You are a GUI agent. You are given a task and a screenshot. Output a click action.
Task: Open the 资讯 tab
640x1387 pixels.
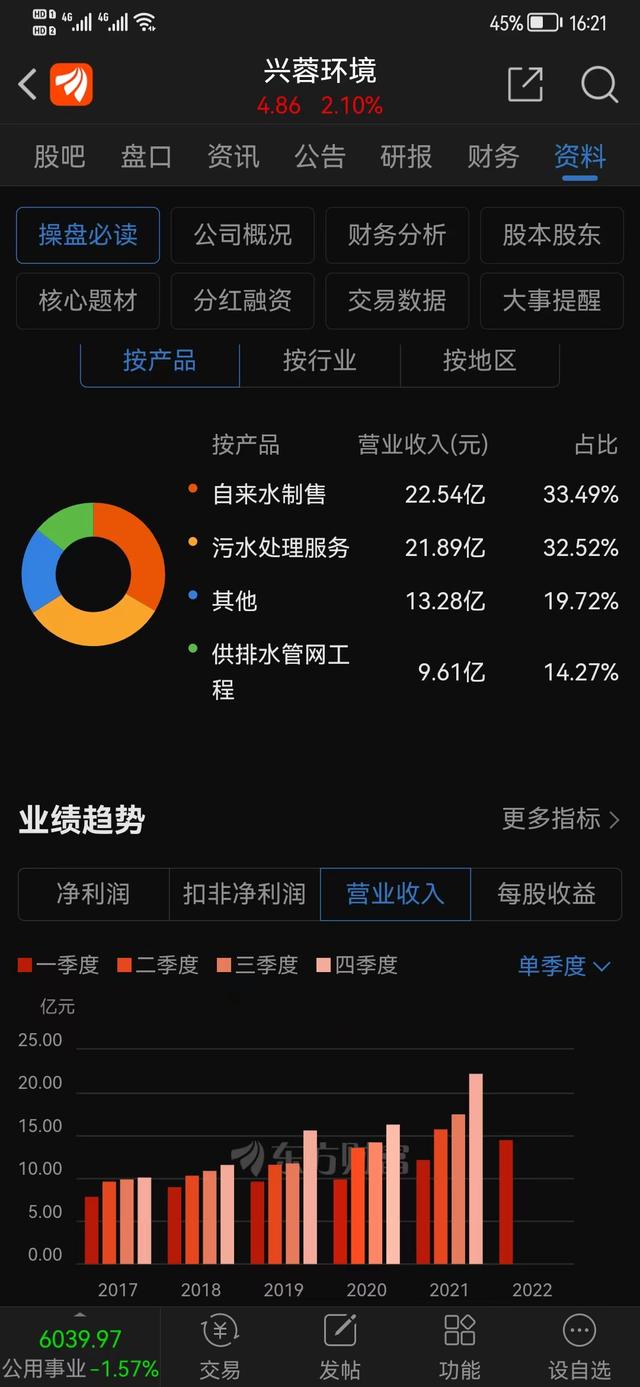click(x=233, y=157)
